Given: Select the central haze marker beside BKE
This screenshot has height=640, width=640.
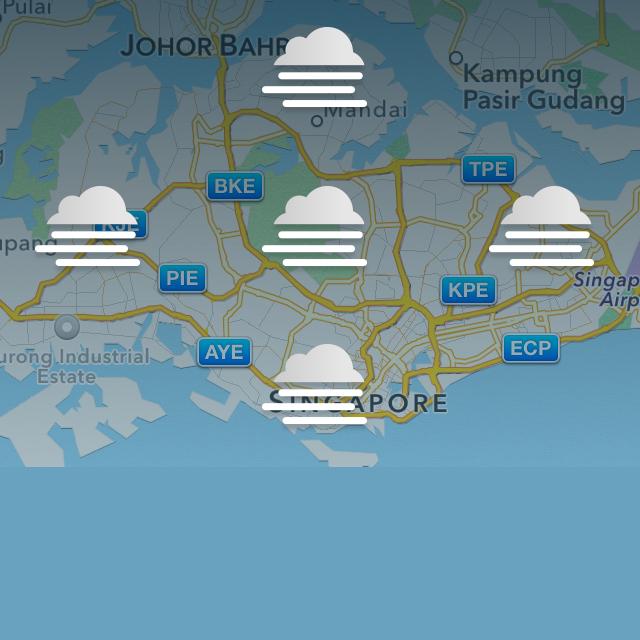Looking at the screenshot, I should [x=318, y=226].
